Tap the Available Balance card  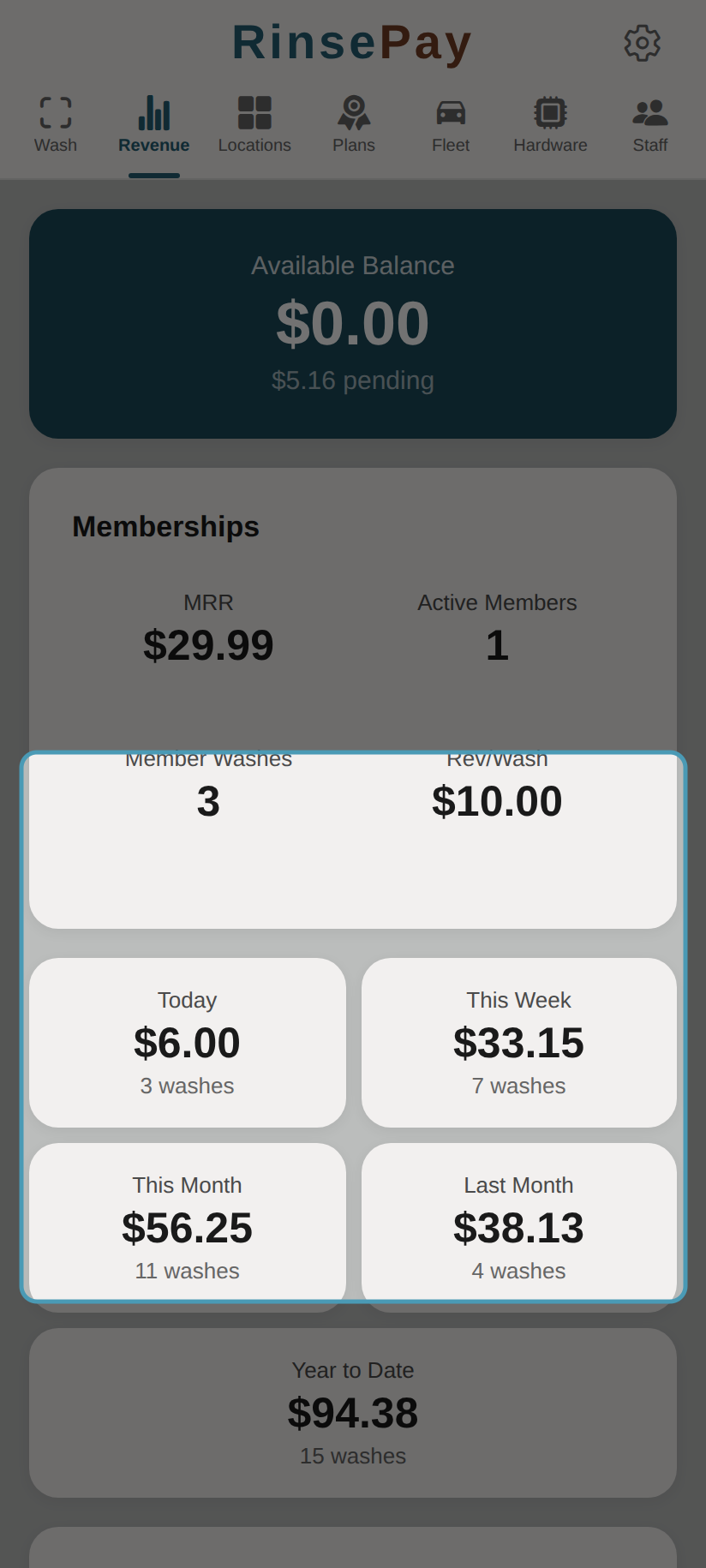352,323
